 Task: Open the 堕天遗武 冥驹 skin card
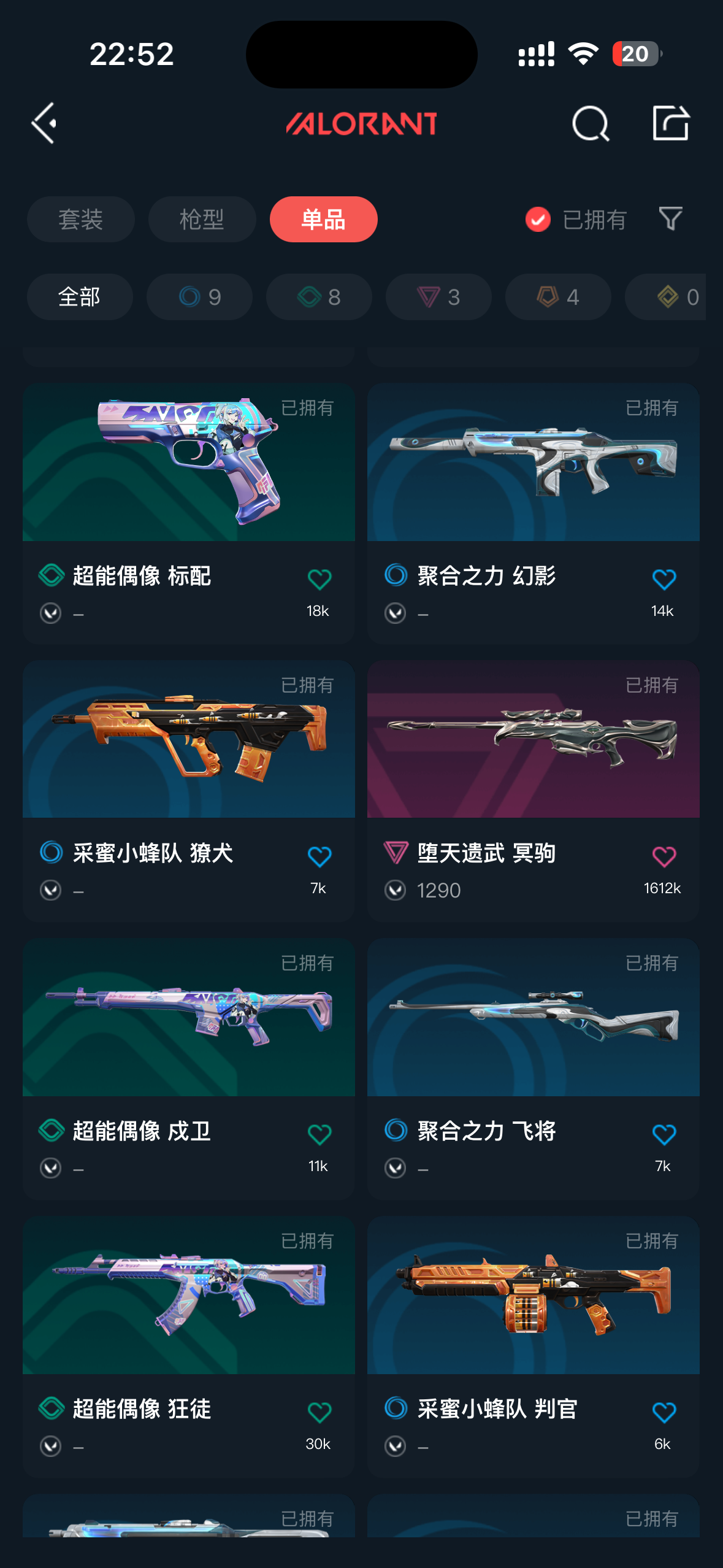534,791
